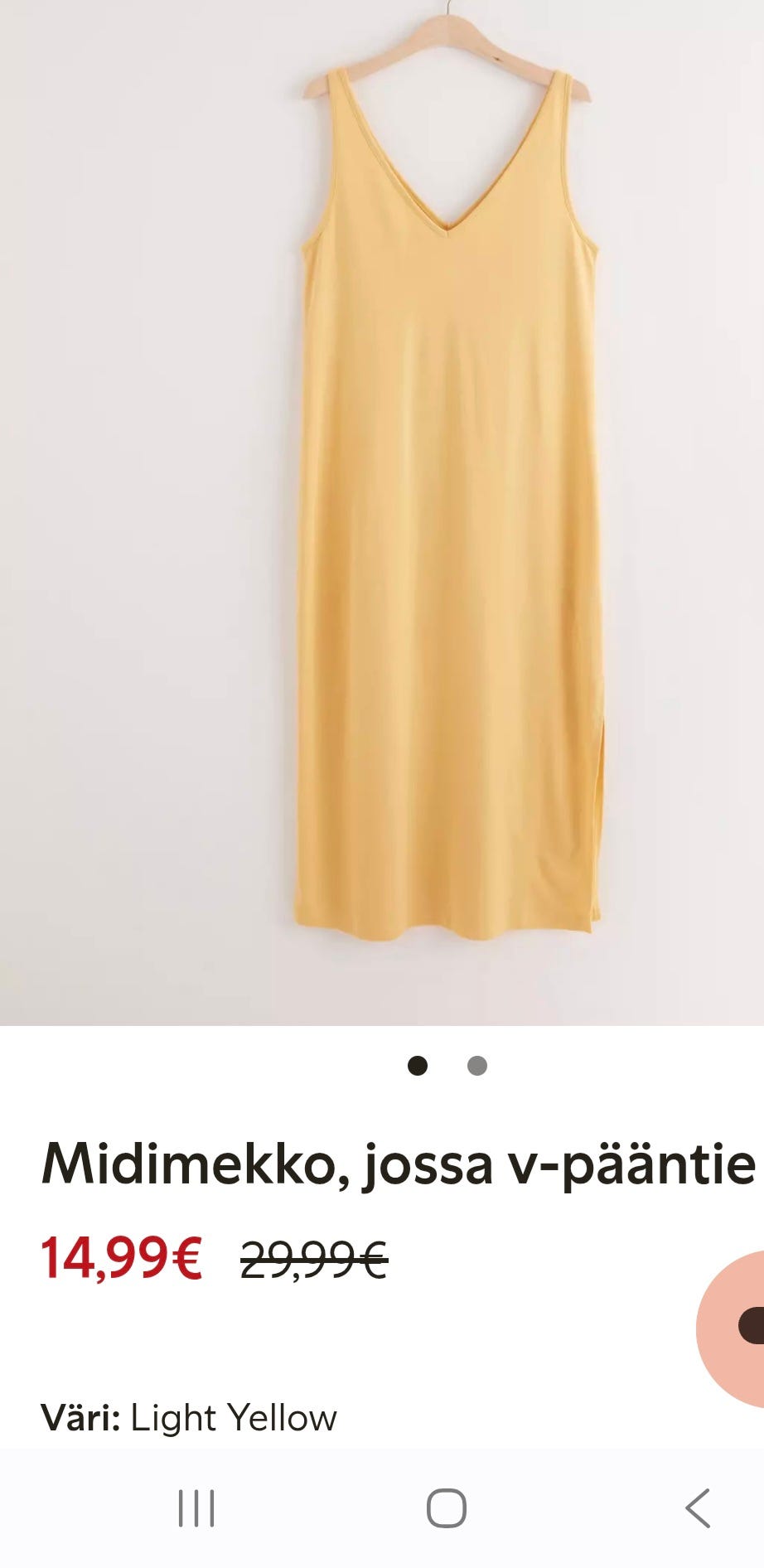Select the first image indicator dot

click(x=418, y=1066)
